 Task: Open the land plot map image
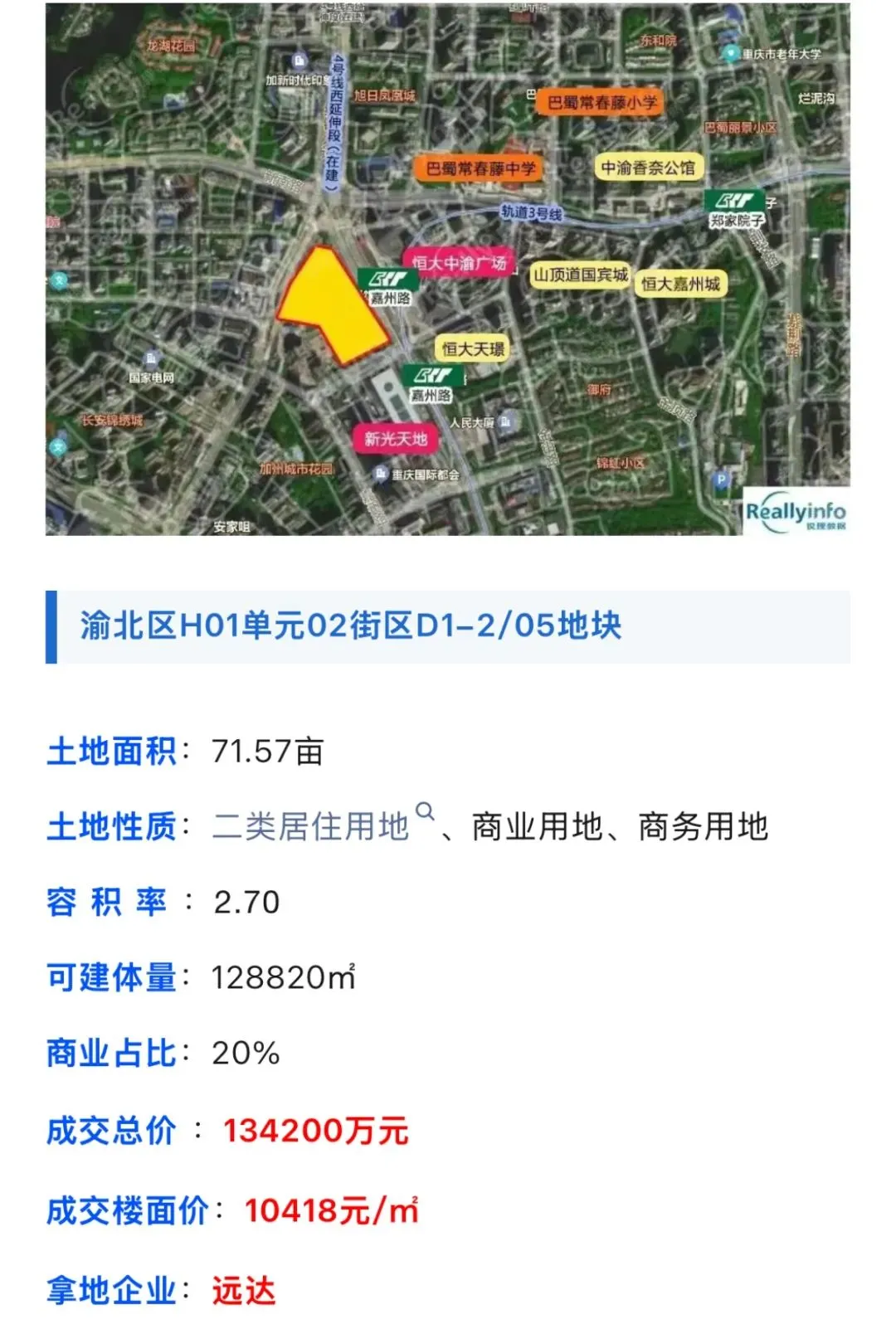coord(447,270)
